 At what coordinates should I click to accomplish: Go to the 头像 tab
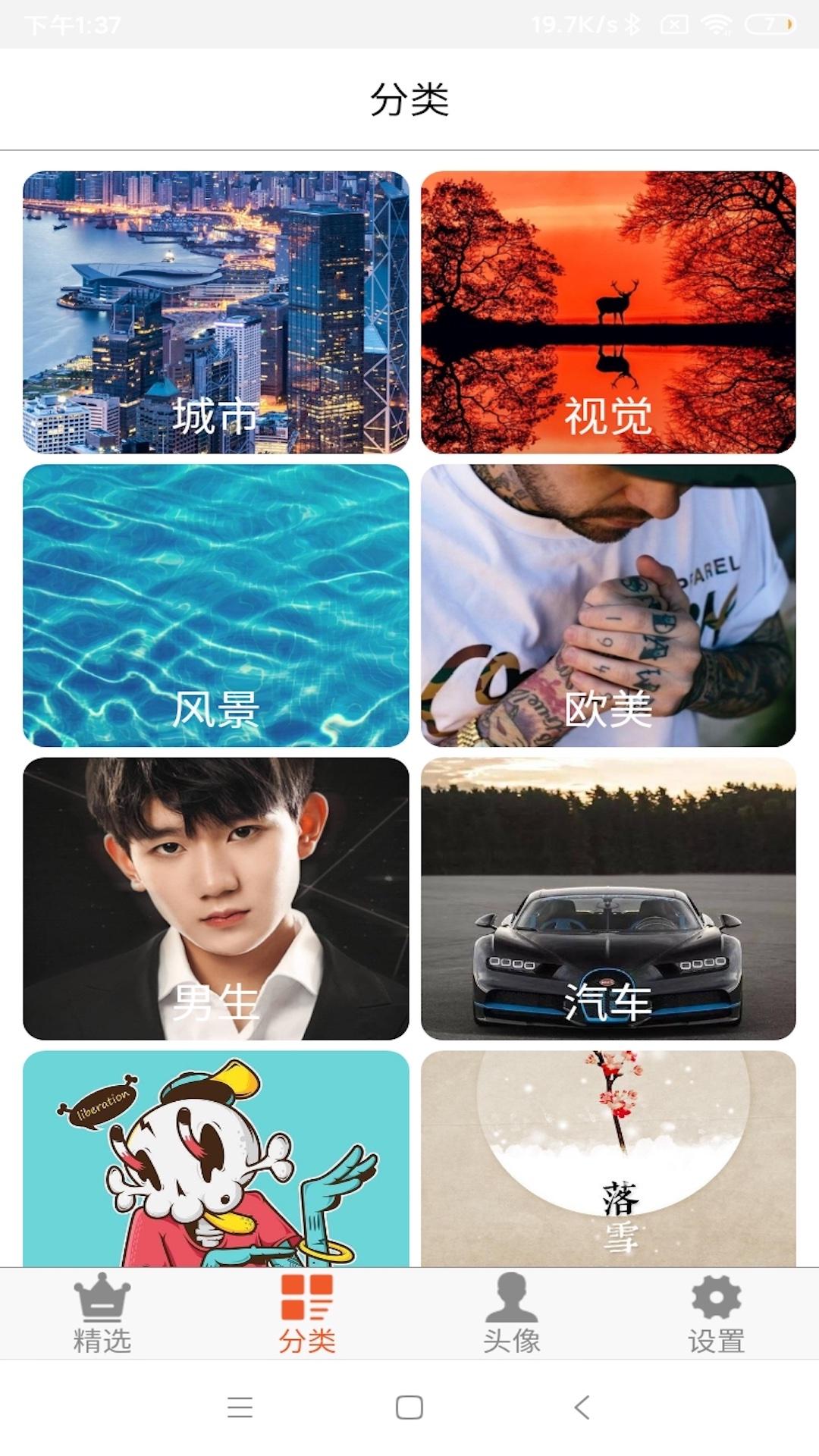tap(512, 1315)
